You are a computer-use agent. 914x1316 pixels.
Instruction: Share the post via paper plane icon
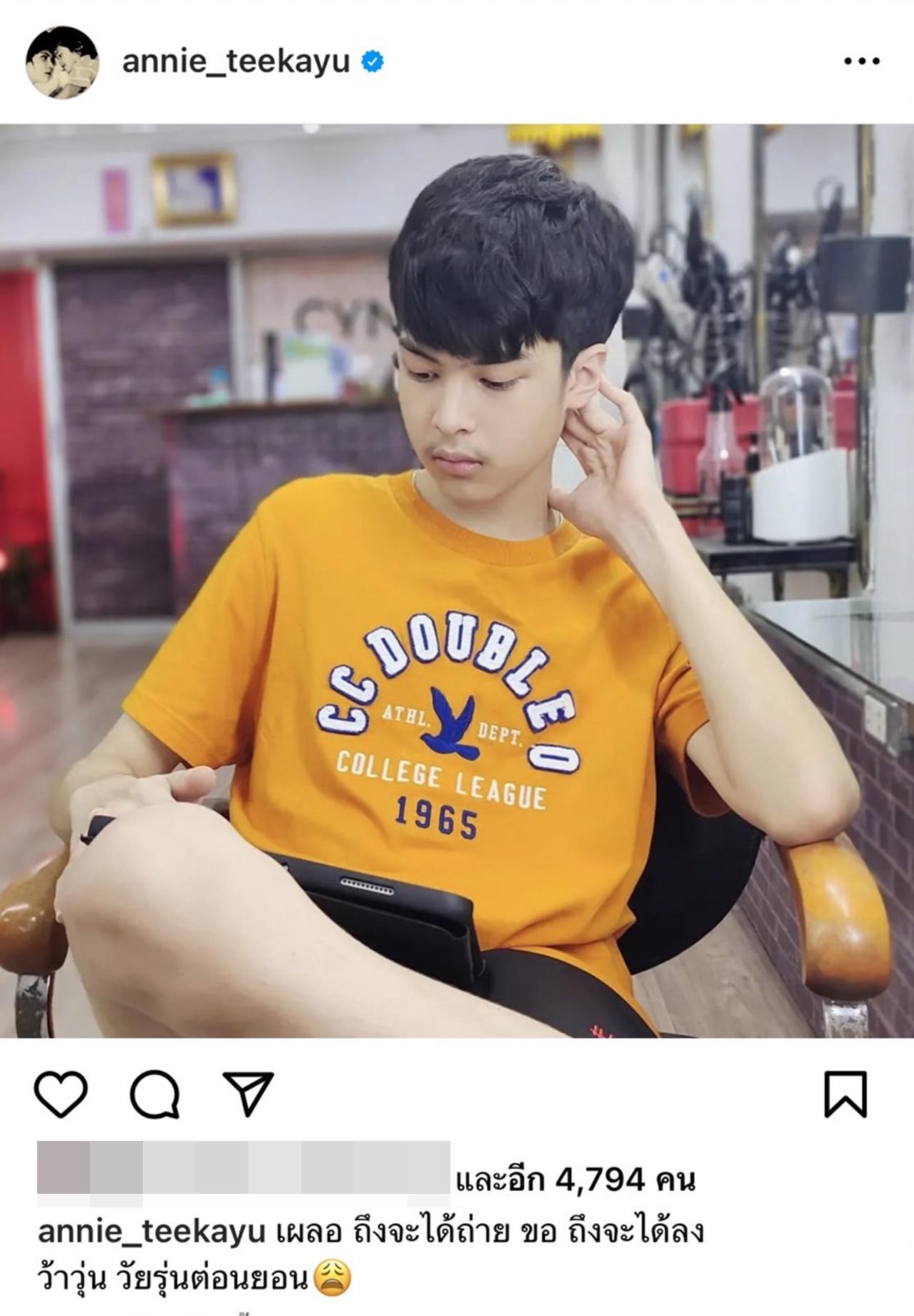click(248, 1093)
